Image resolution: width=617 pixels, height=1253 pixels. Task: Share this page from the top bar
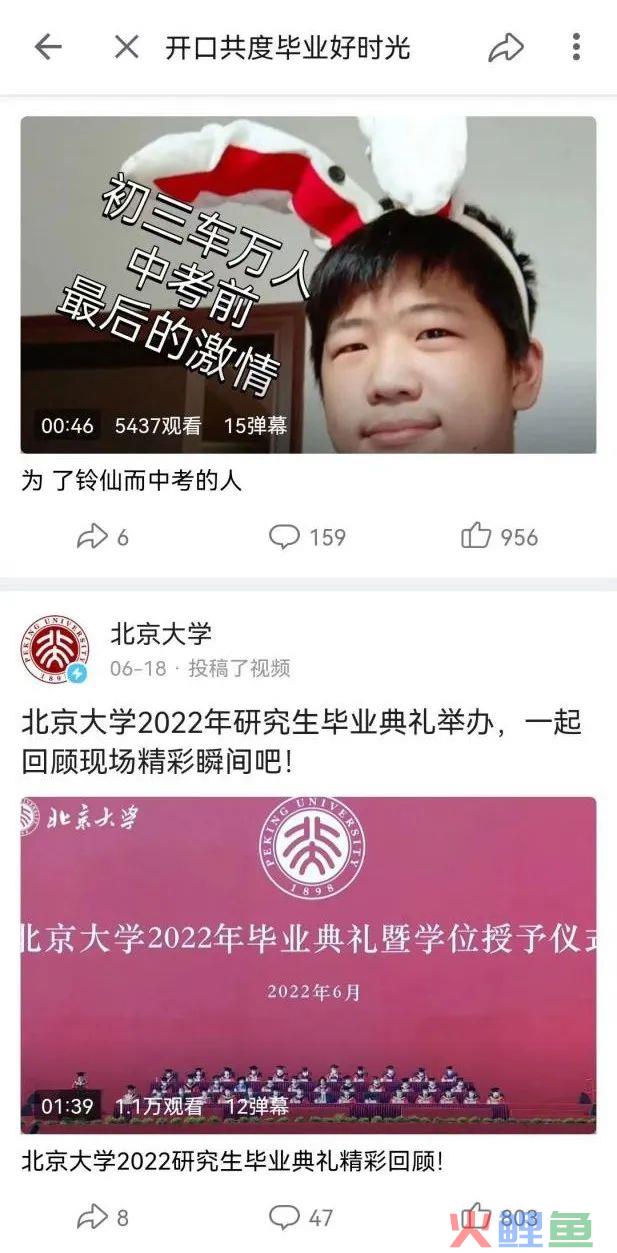click(506, 46)
